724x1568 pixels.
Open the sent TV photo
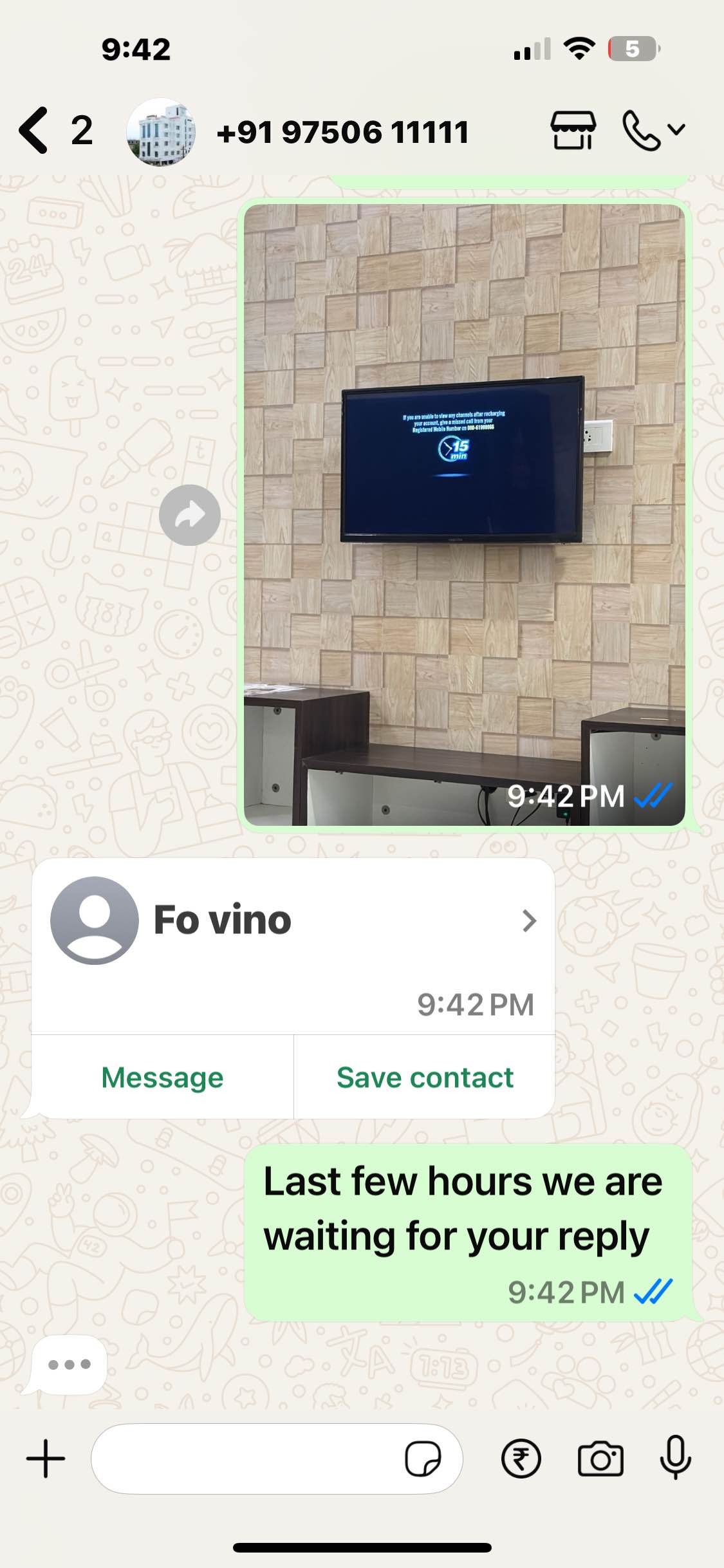[464, 515]
